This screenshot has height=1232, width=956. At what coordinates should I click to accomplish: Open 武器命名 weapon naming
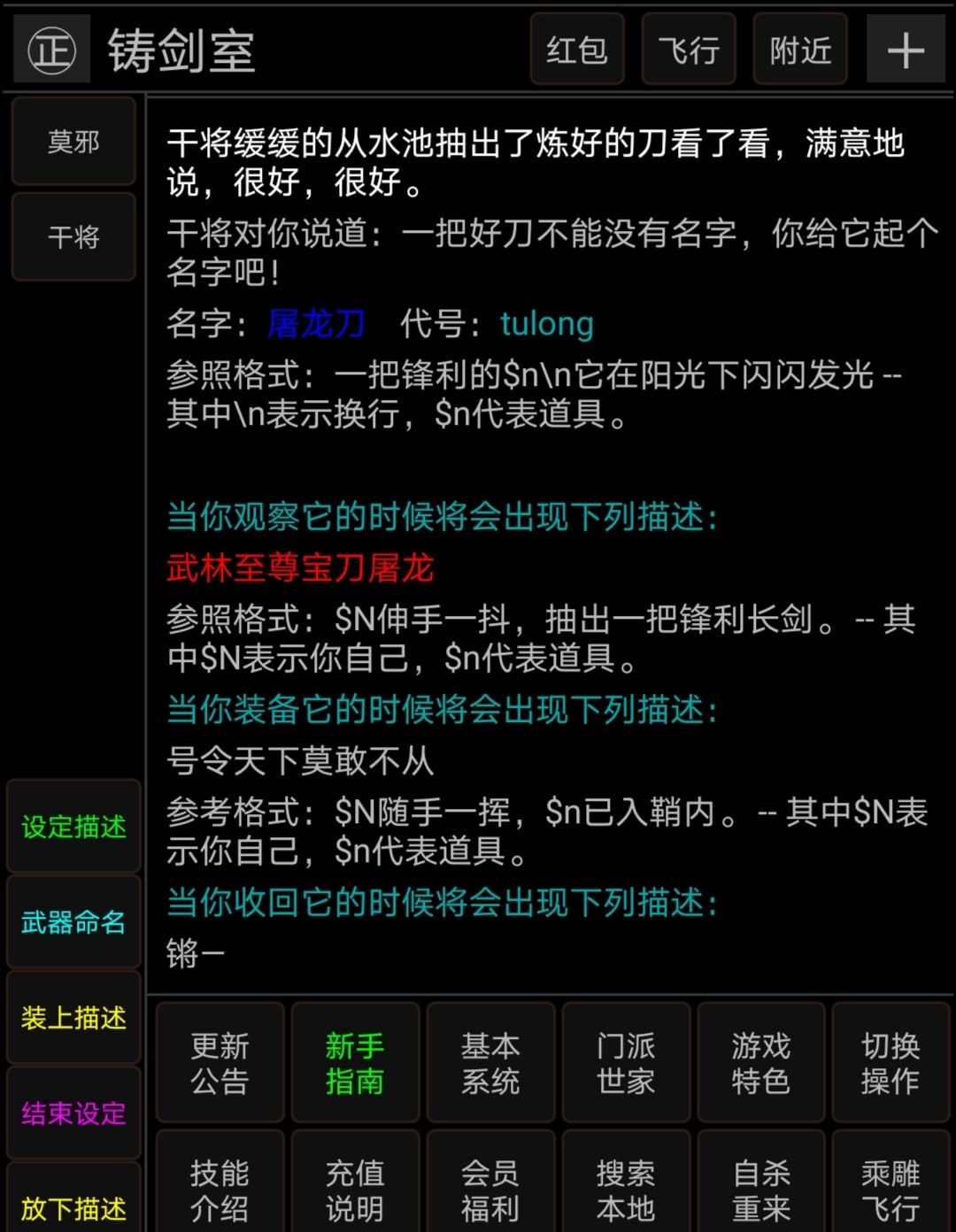73,922
